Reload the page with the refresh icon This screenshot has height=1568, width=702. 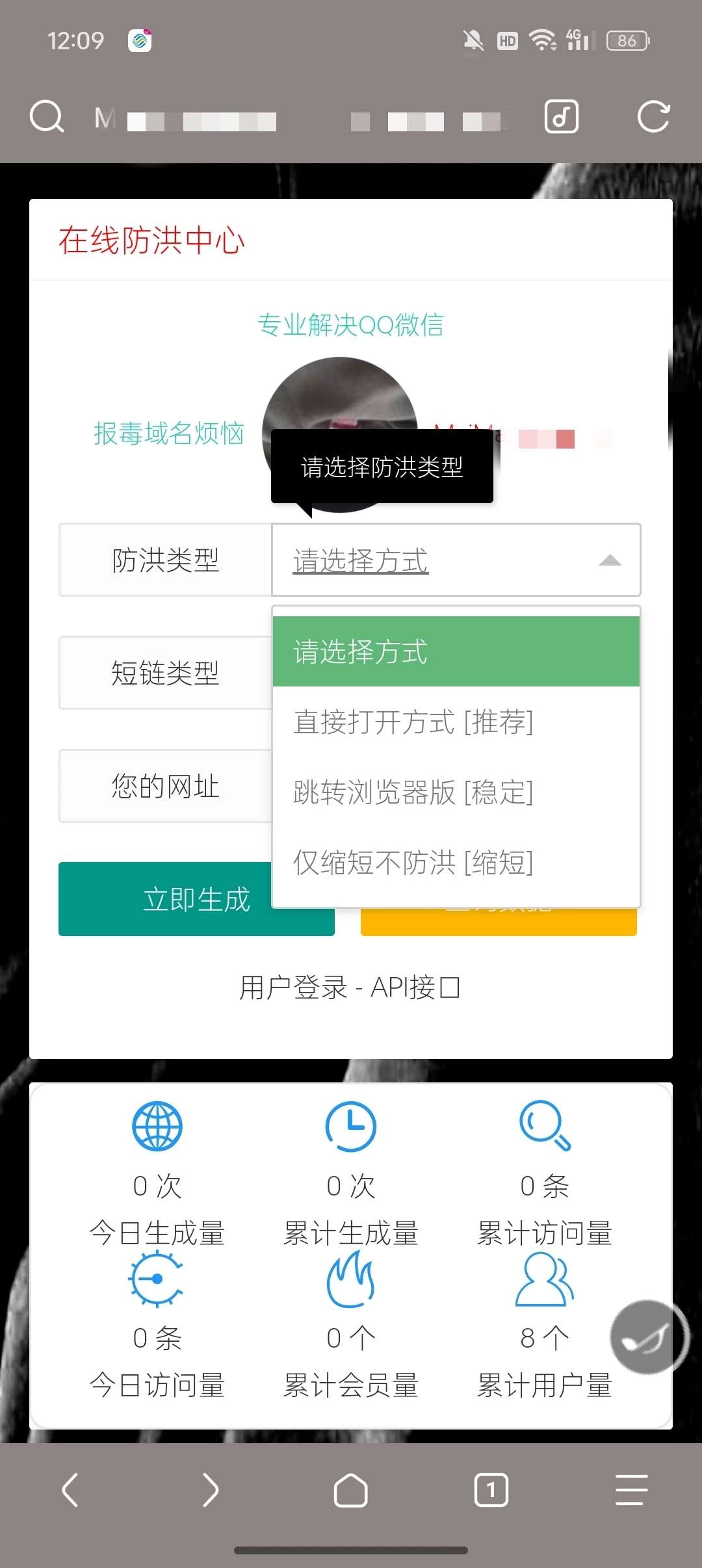point(653,117)
